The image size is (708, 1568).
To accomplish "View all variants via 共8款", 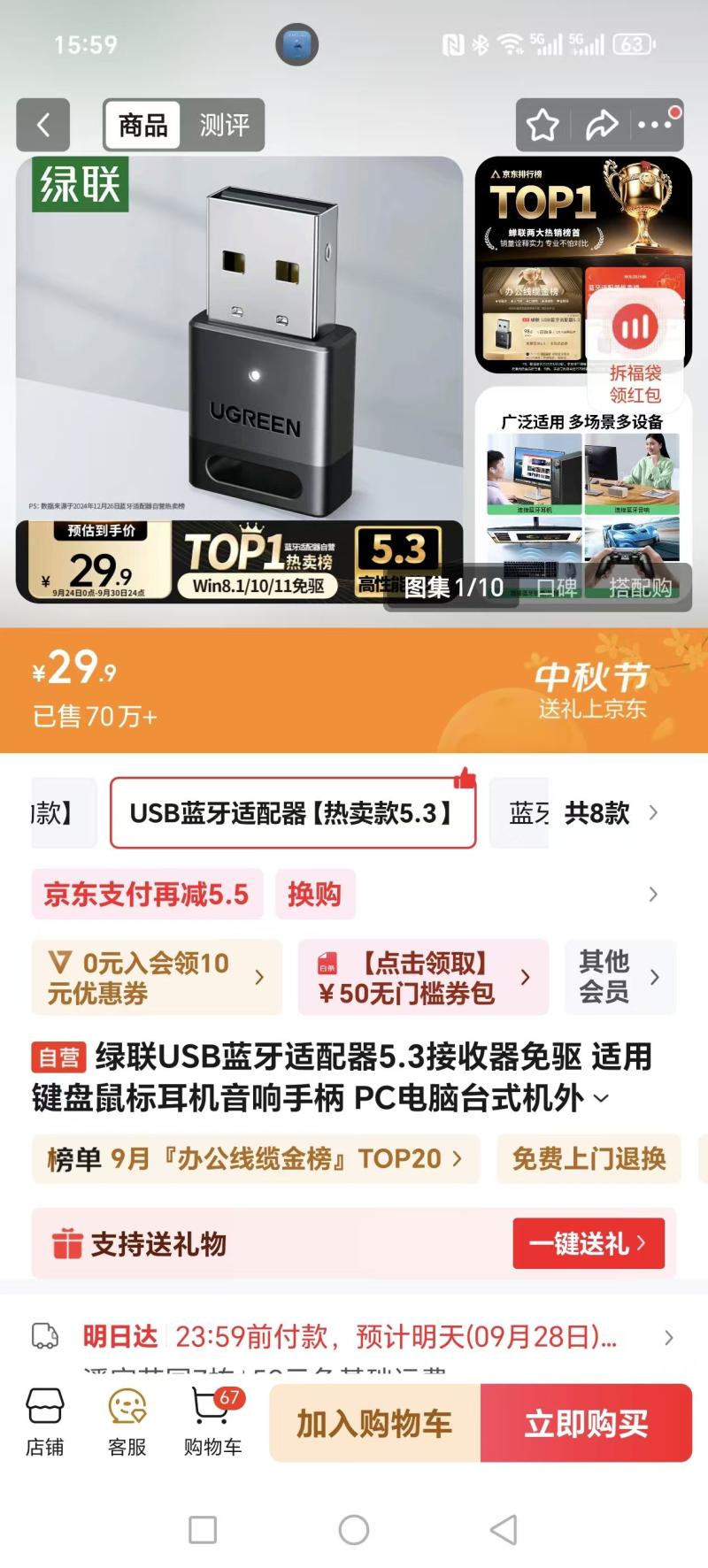I will click(611, 812).
